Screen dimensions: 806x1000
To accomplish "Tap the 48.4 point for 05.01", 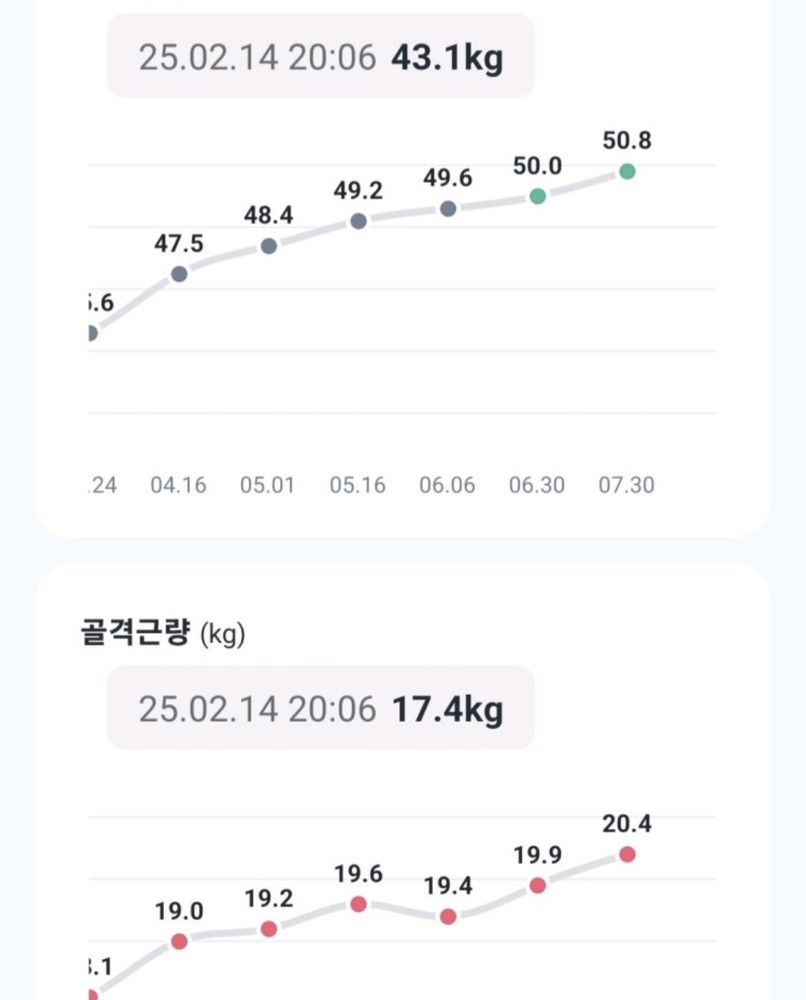I will 269,246.
